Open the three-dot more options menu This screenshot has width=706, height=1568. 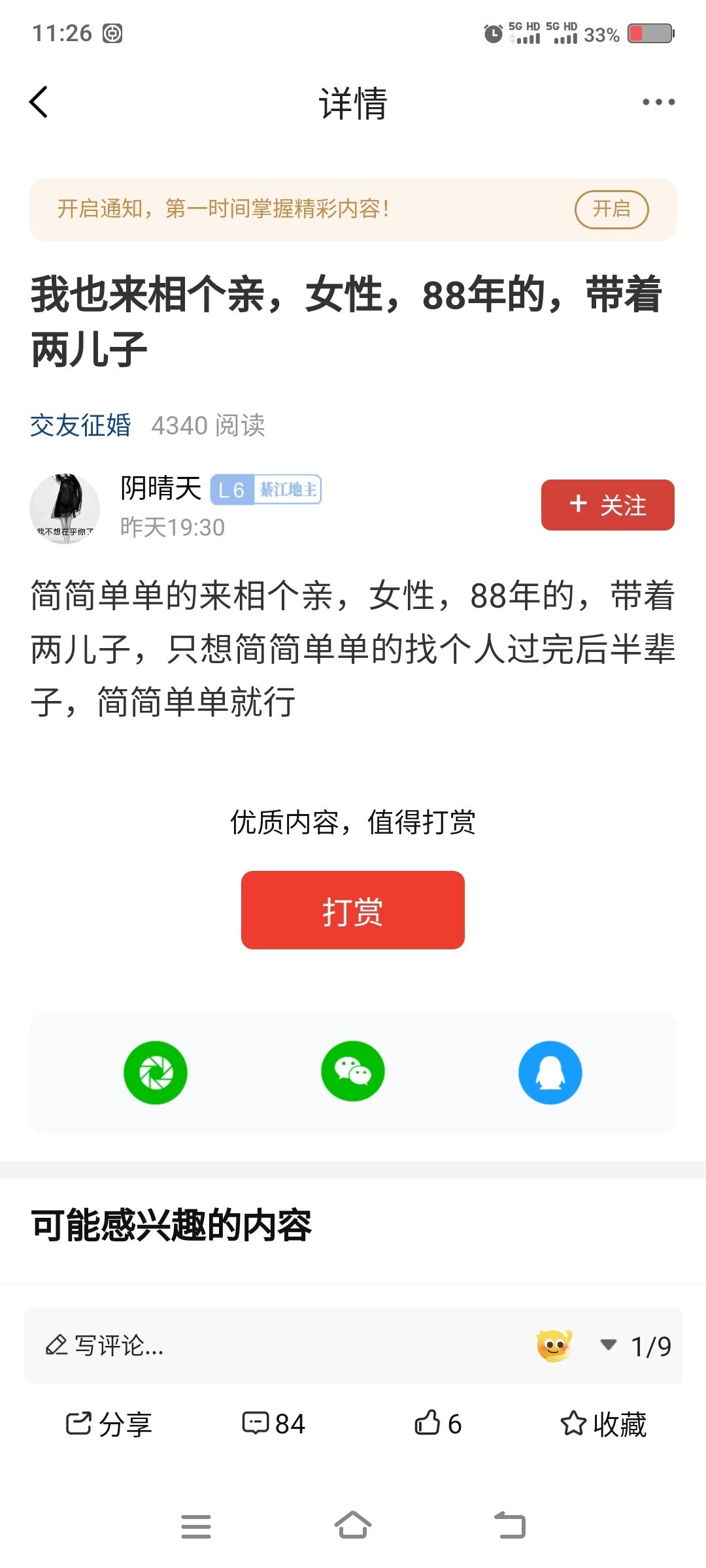click(x=658, y=102)
